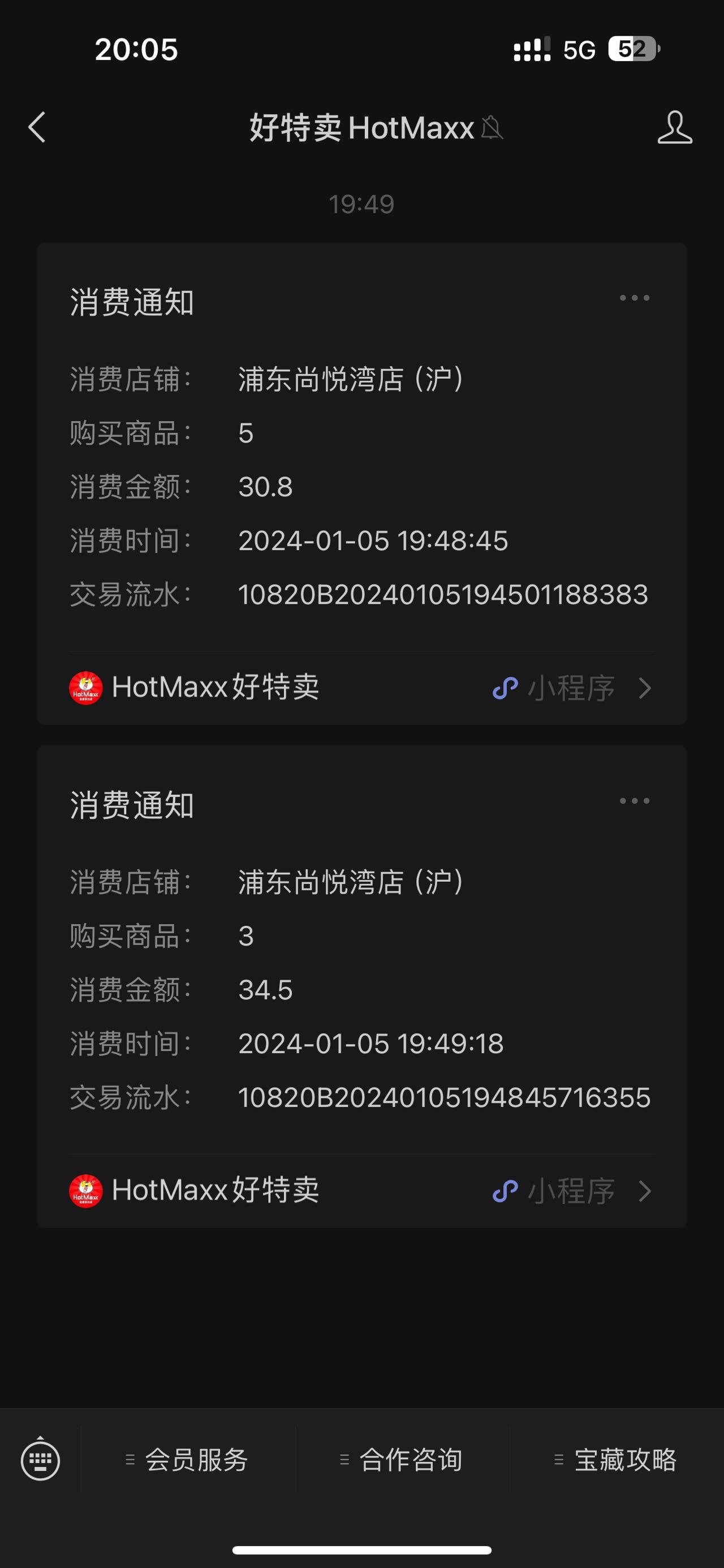Open more options for the 30.8 notification
Image resolution: width=724 pixels, height=1568 pixels.
(x=635, y=298)
